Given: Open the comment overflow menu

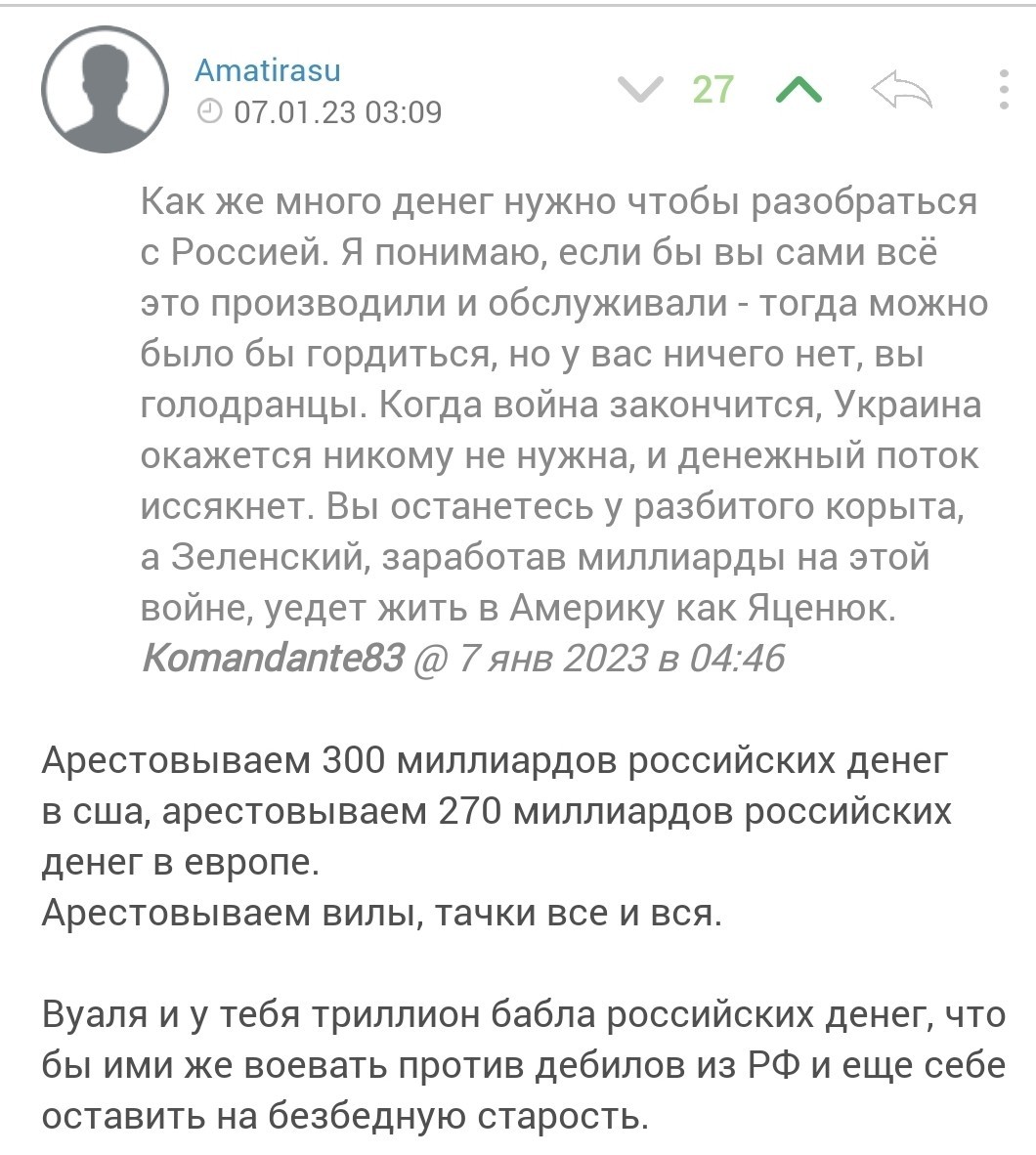Looking at the screenshot, I should tap(1004, 90).
